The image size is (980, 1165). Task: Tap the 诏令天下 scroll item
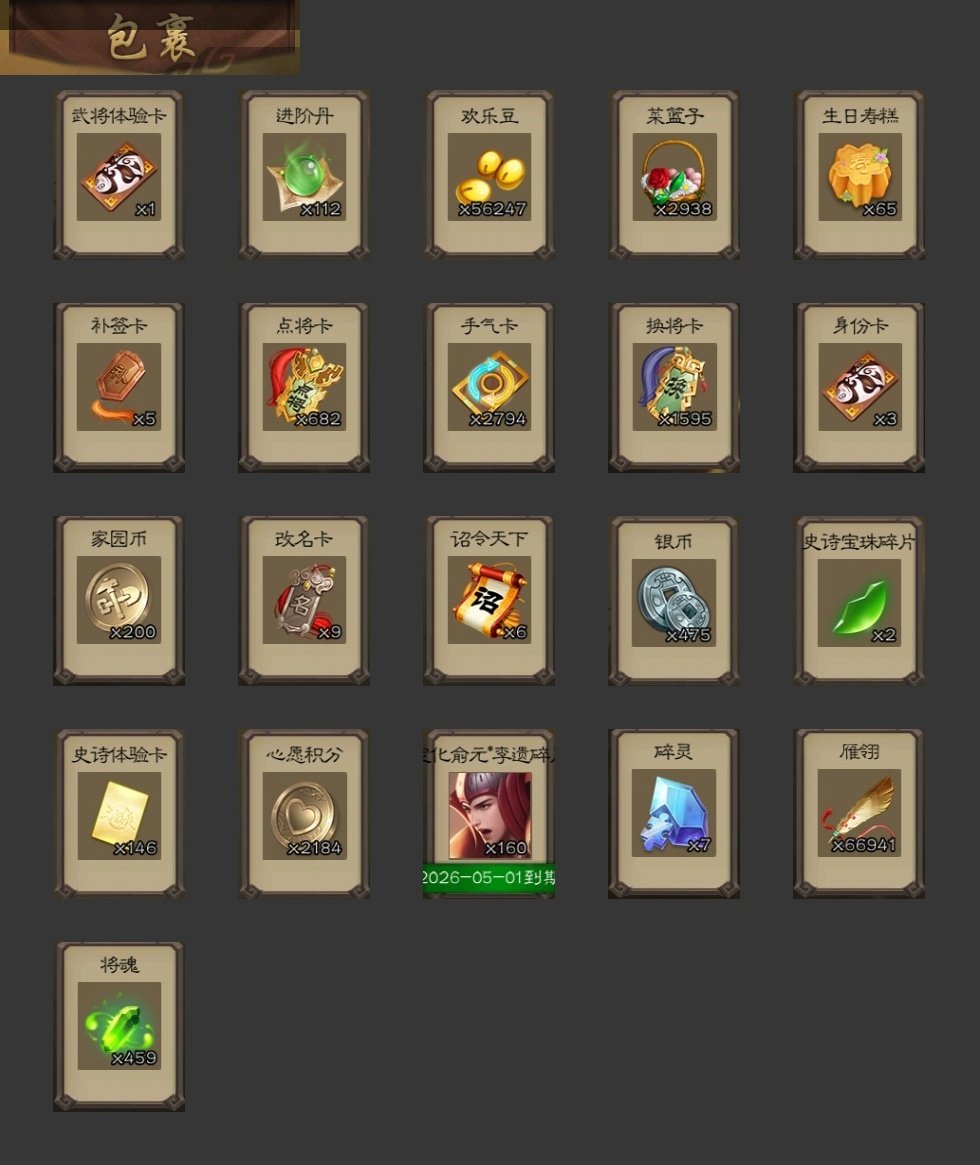489,600
